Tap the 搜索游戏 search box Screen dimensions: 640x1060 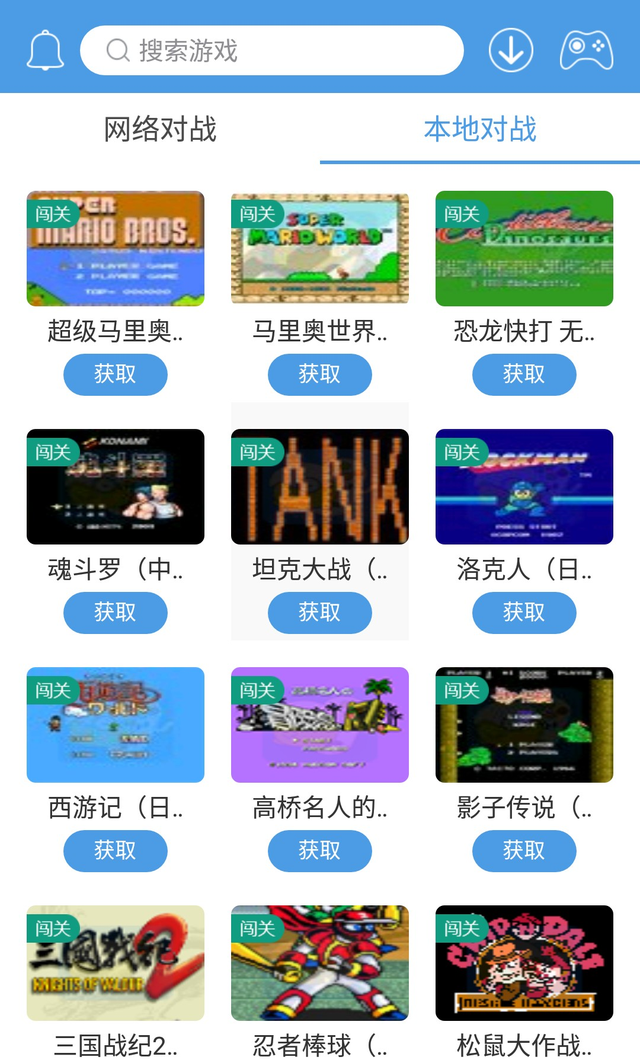(271, 50)
